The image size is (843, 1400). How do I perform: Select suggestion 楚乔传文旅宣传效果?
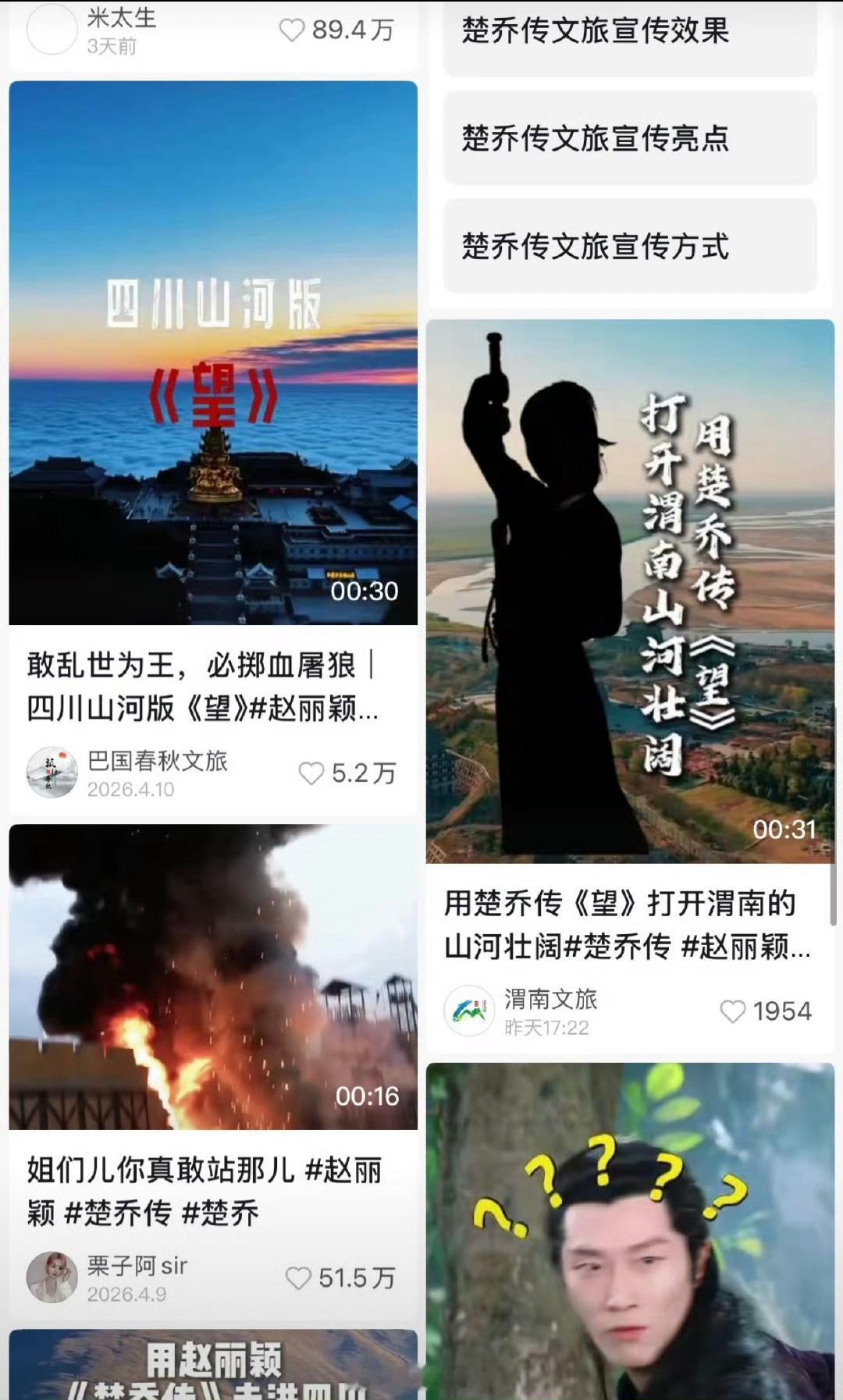629,33
